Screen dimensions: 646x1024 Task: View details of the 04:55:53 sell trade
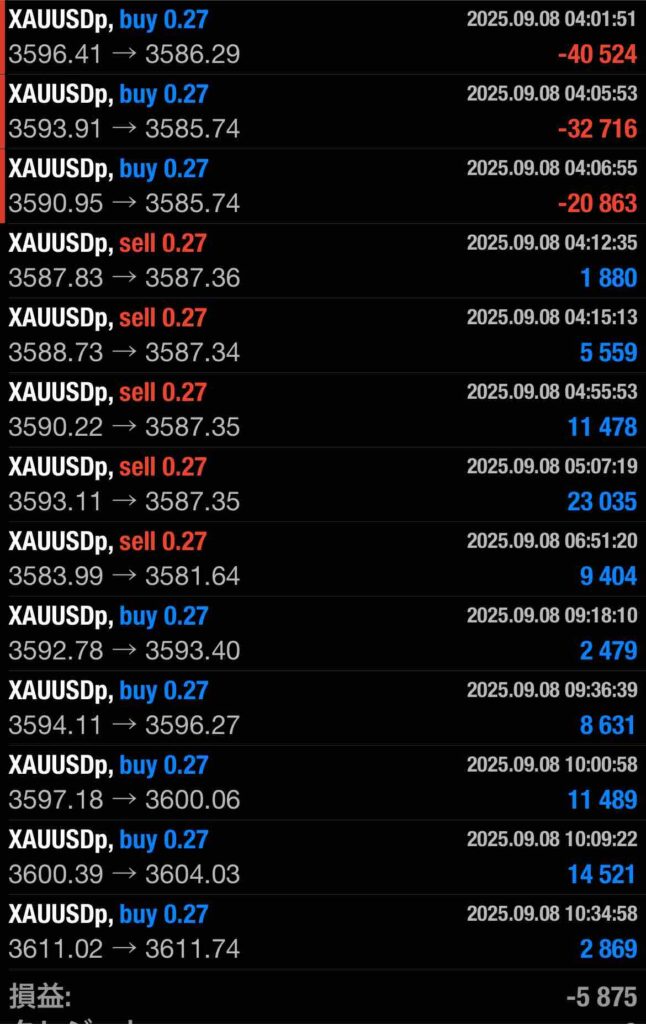(323, 409)
